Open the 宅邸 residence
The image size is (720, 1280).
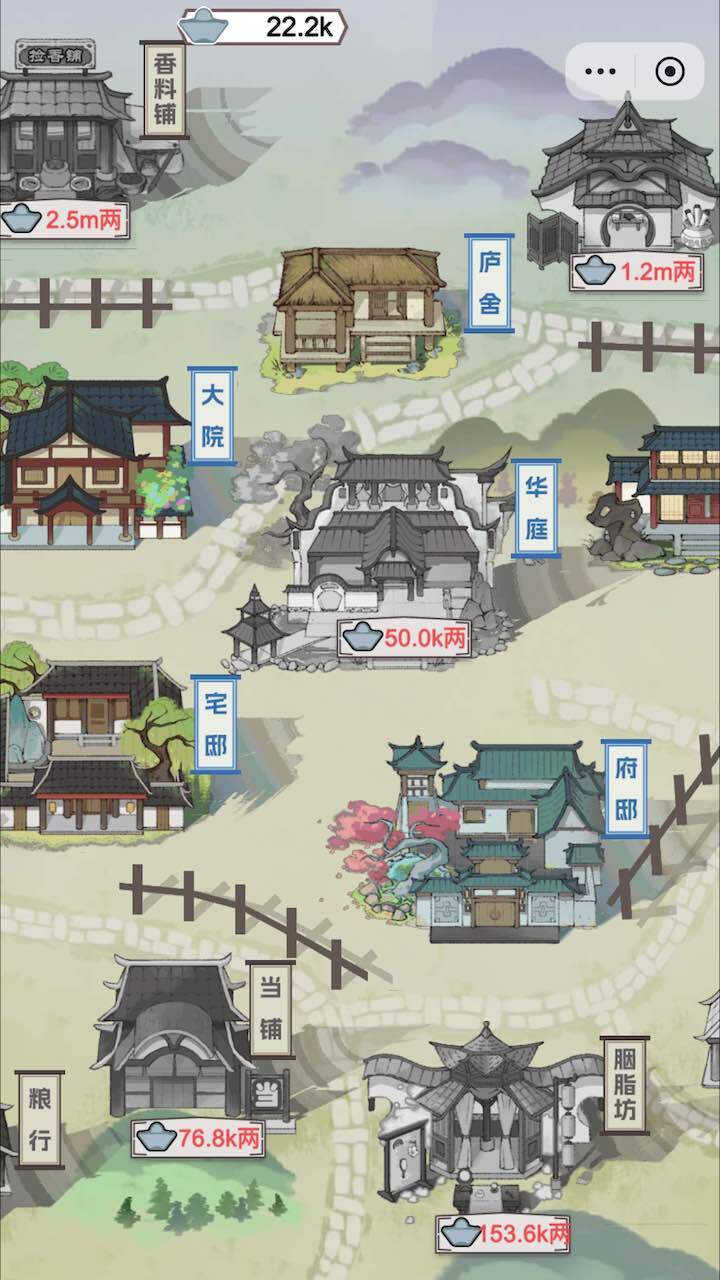pyautogui.click(x=95, y=745)
